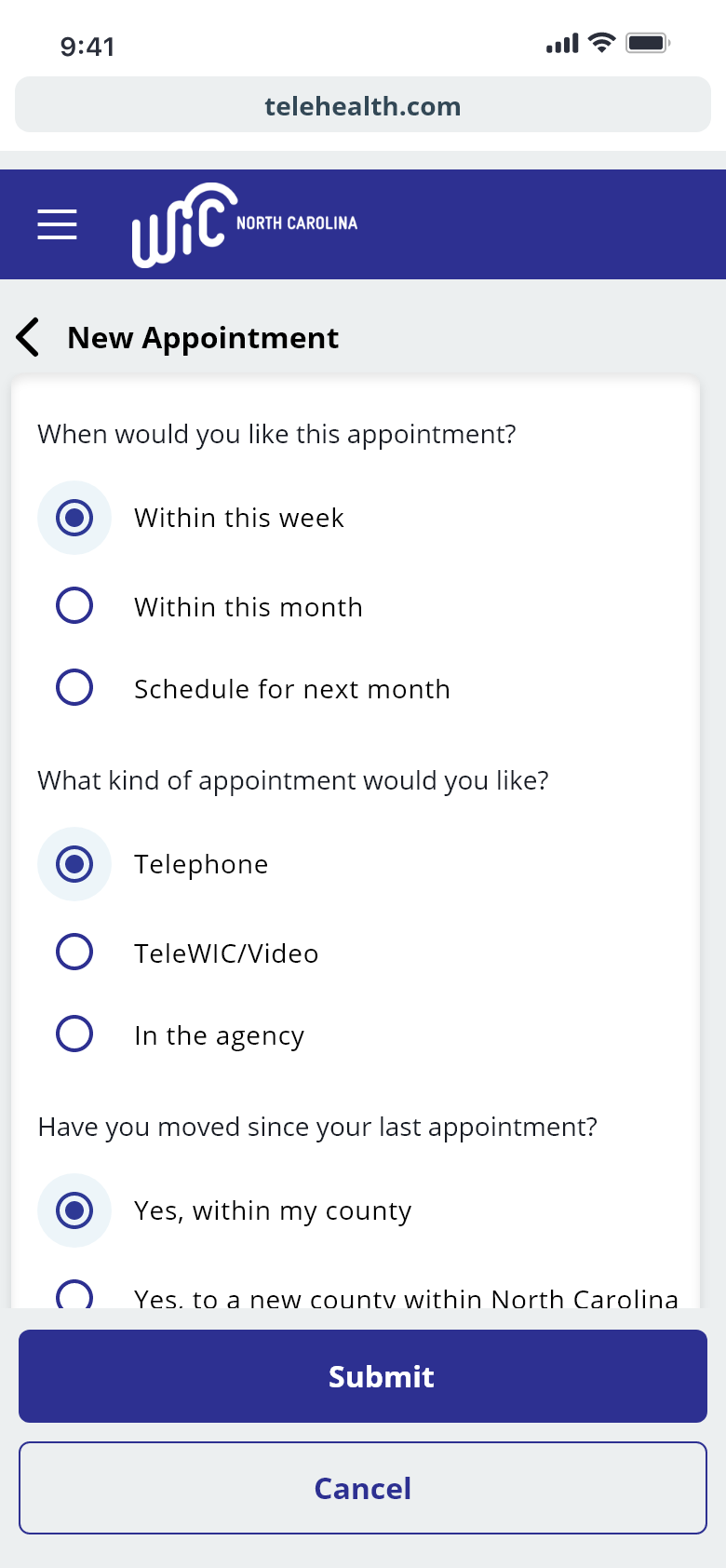Go back from New Appointment
726x1568 pixels.
(29, 337)
